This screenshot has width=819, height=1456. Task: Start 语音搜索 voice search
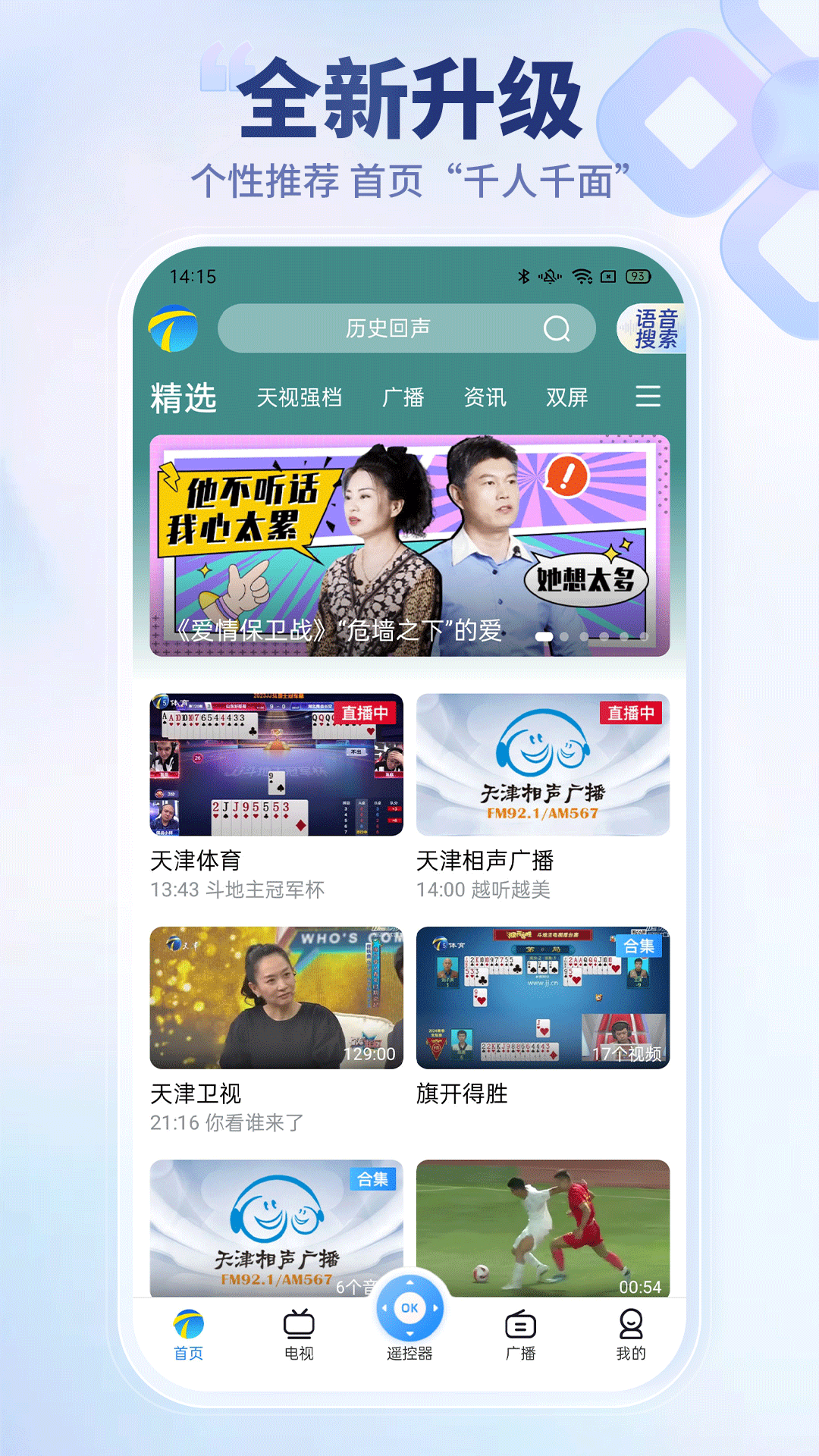click(657, 328)
